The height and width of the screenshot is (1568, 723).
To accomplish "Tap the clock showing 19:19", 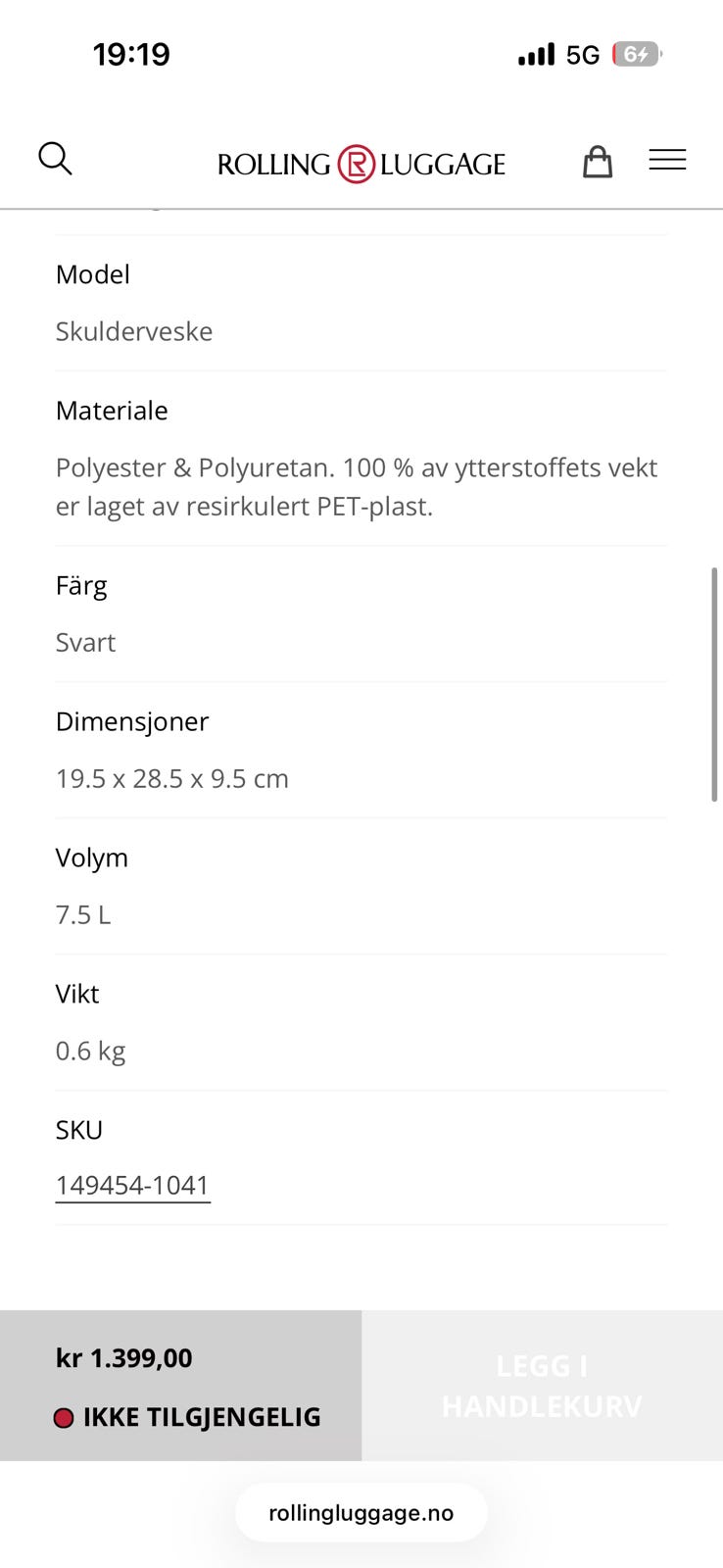I will pyautogui.click(x=132, y=54).
